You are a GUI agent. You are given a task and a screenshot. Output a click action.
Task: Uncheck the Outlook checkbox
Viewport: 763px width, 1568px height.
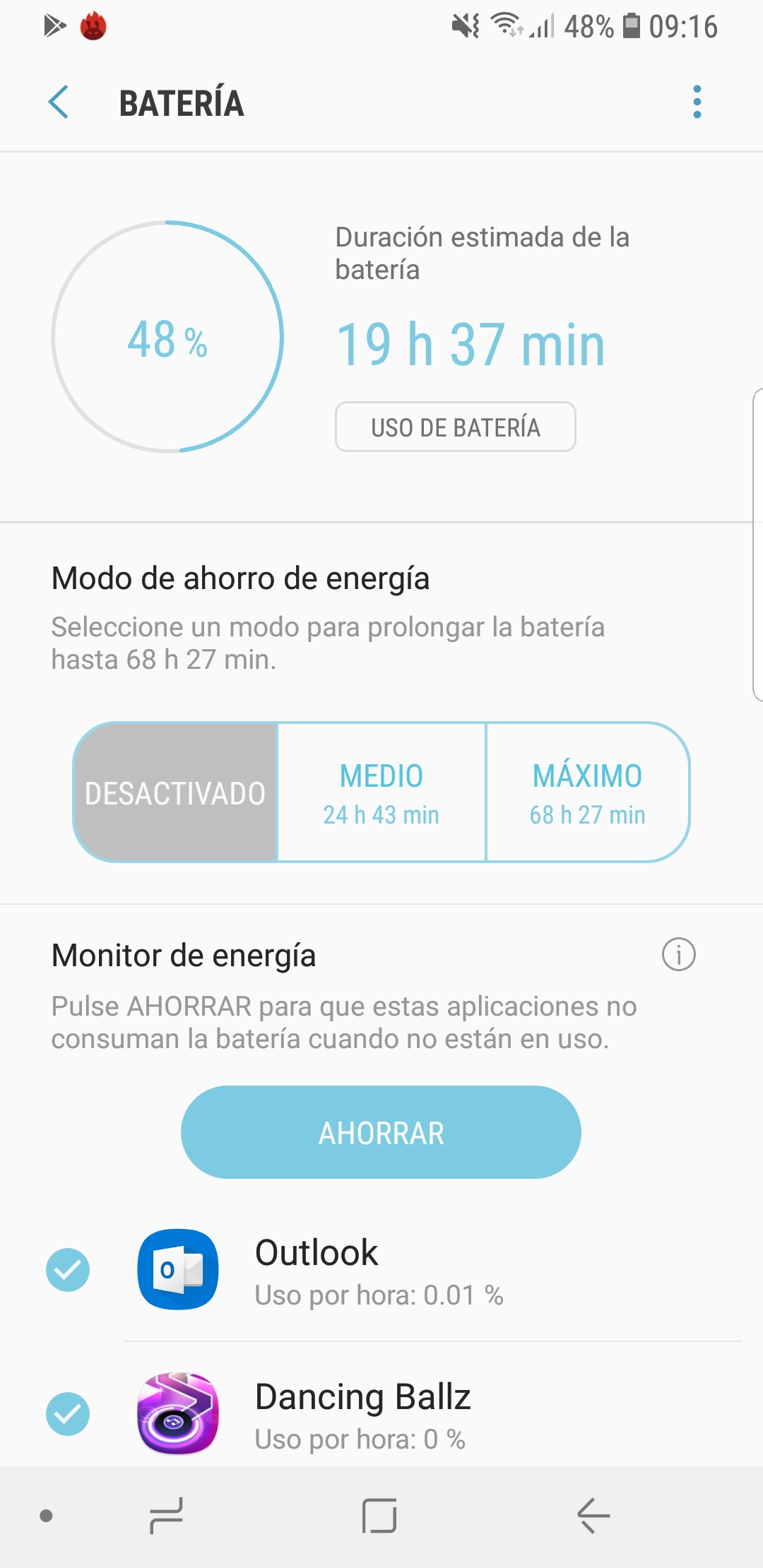click(68, 1270)
